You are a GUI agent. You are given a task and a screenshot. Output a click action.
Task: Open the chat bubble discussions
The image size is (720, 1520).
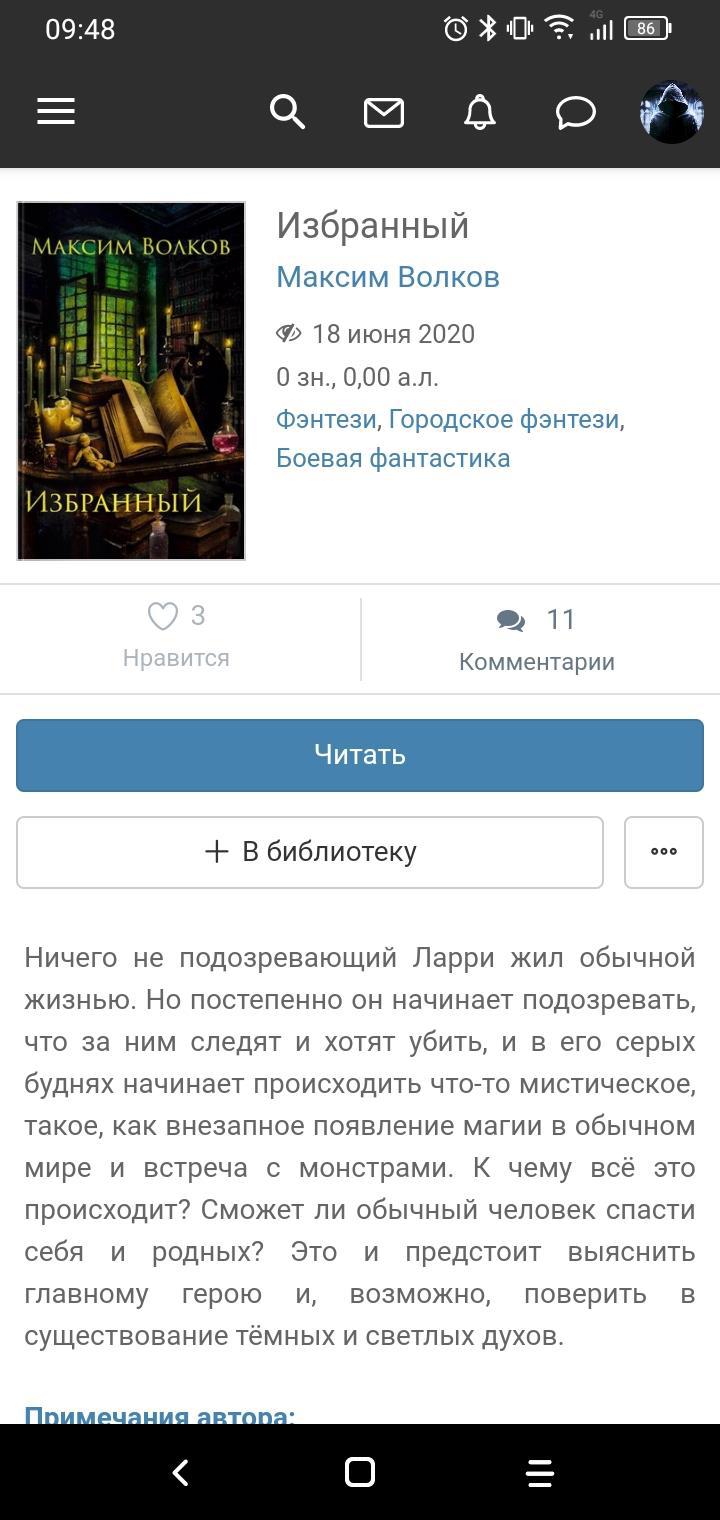pyautogui.click(x=576, y=113)
